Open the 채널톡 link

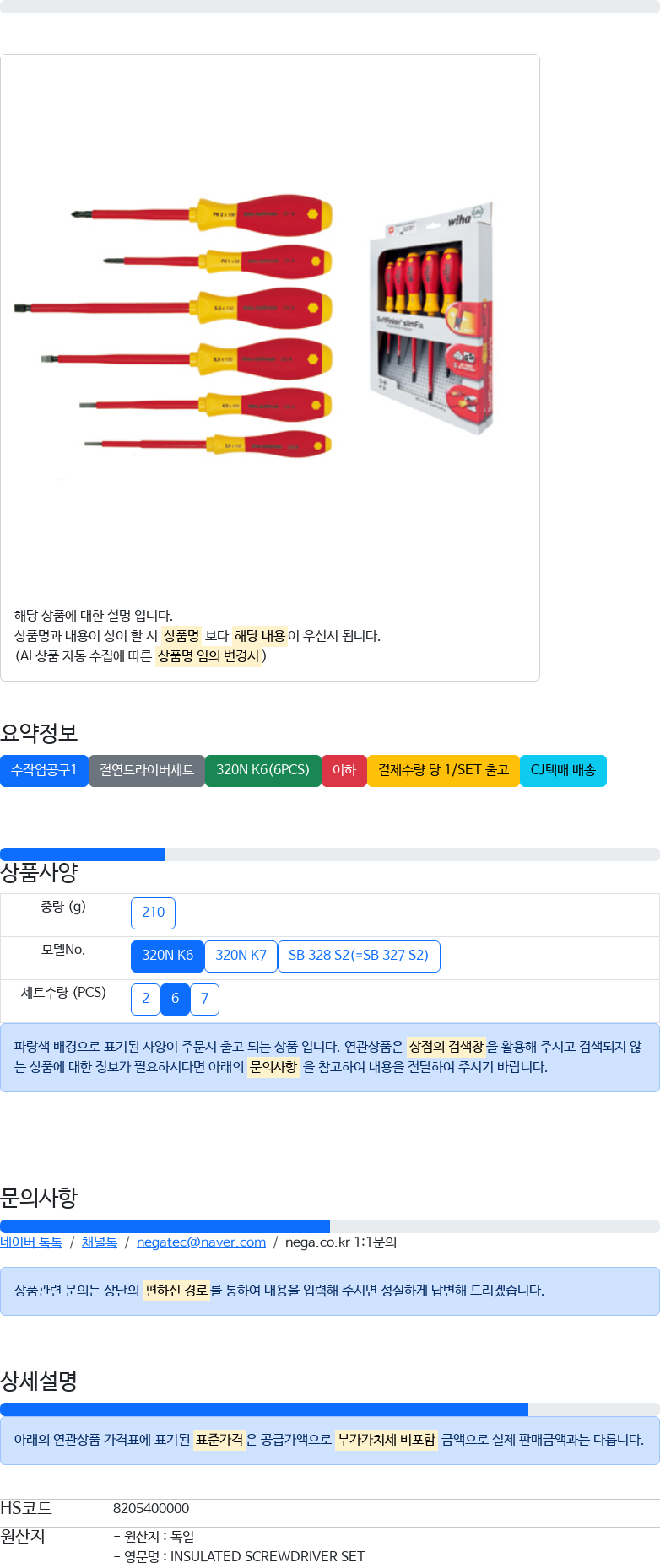coord(99,1242)
